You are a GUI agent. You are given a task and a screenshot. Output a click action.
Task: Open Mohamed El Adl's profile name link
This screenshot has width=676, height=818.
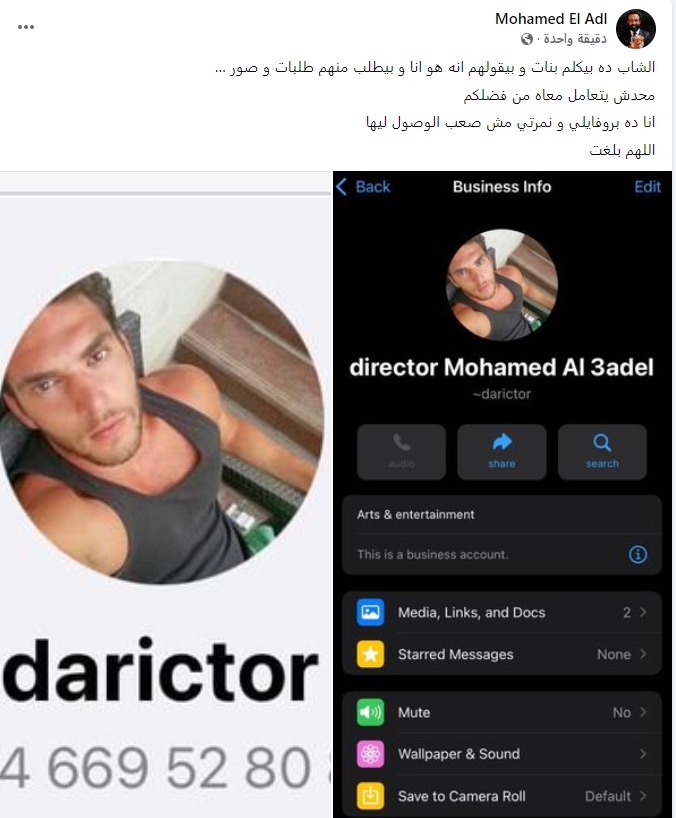(551, 19)
